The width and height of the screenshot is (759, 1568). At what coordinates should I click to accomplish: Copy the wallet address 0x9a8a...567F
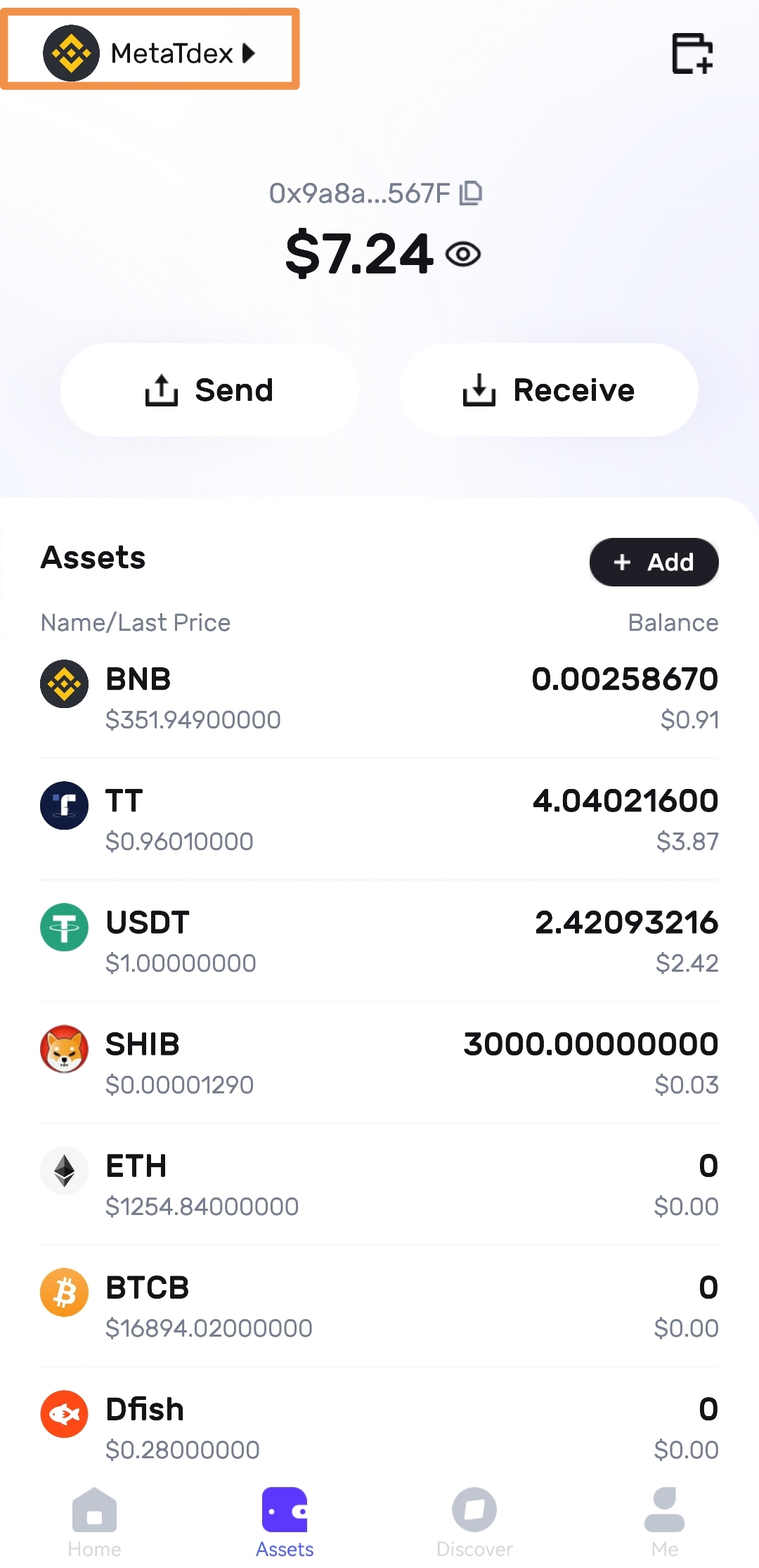(471, 193)
